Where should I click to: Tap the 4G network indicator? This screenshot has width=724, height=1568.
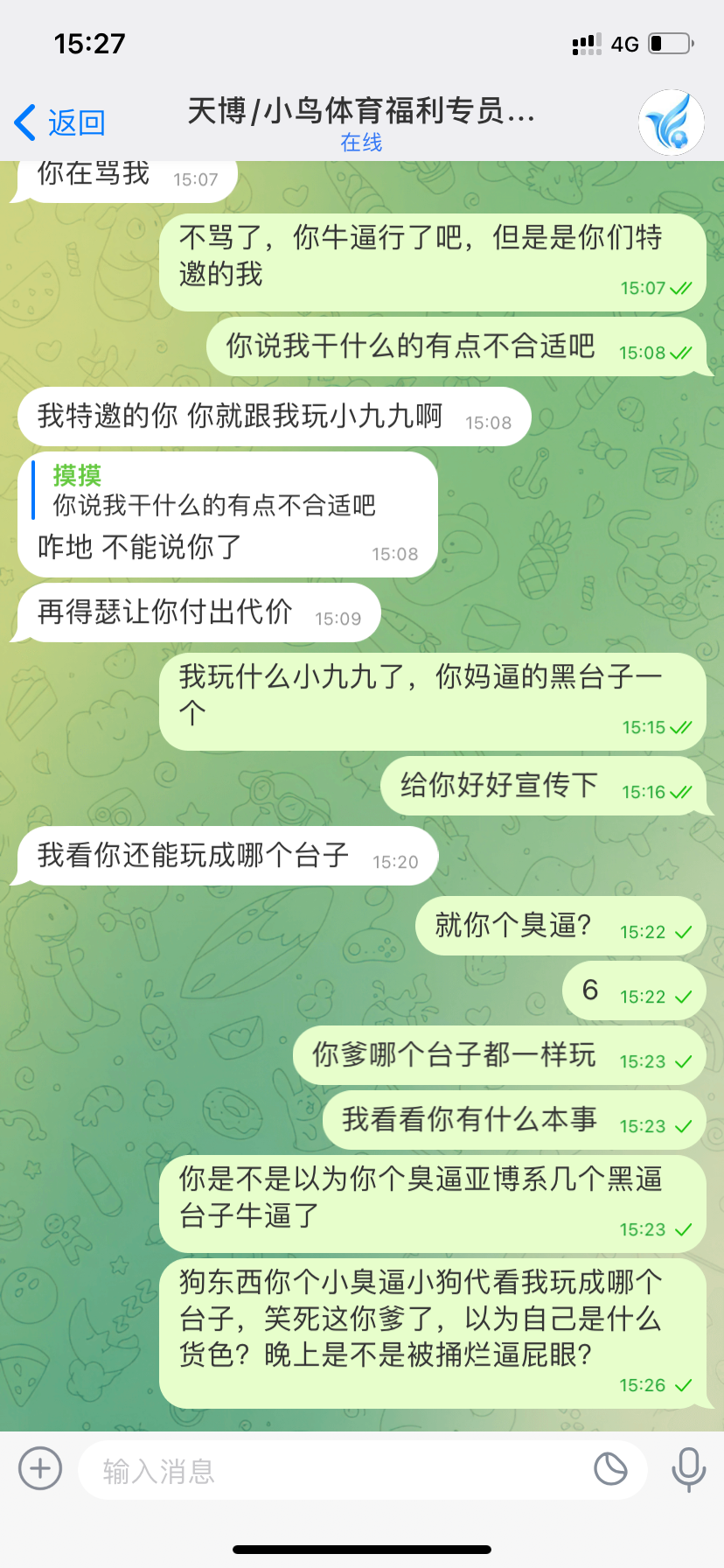point(624,43)
